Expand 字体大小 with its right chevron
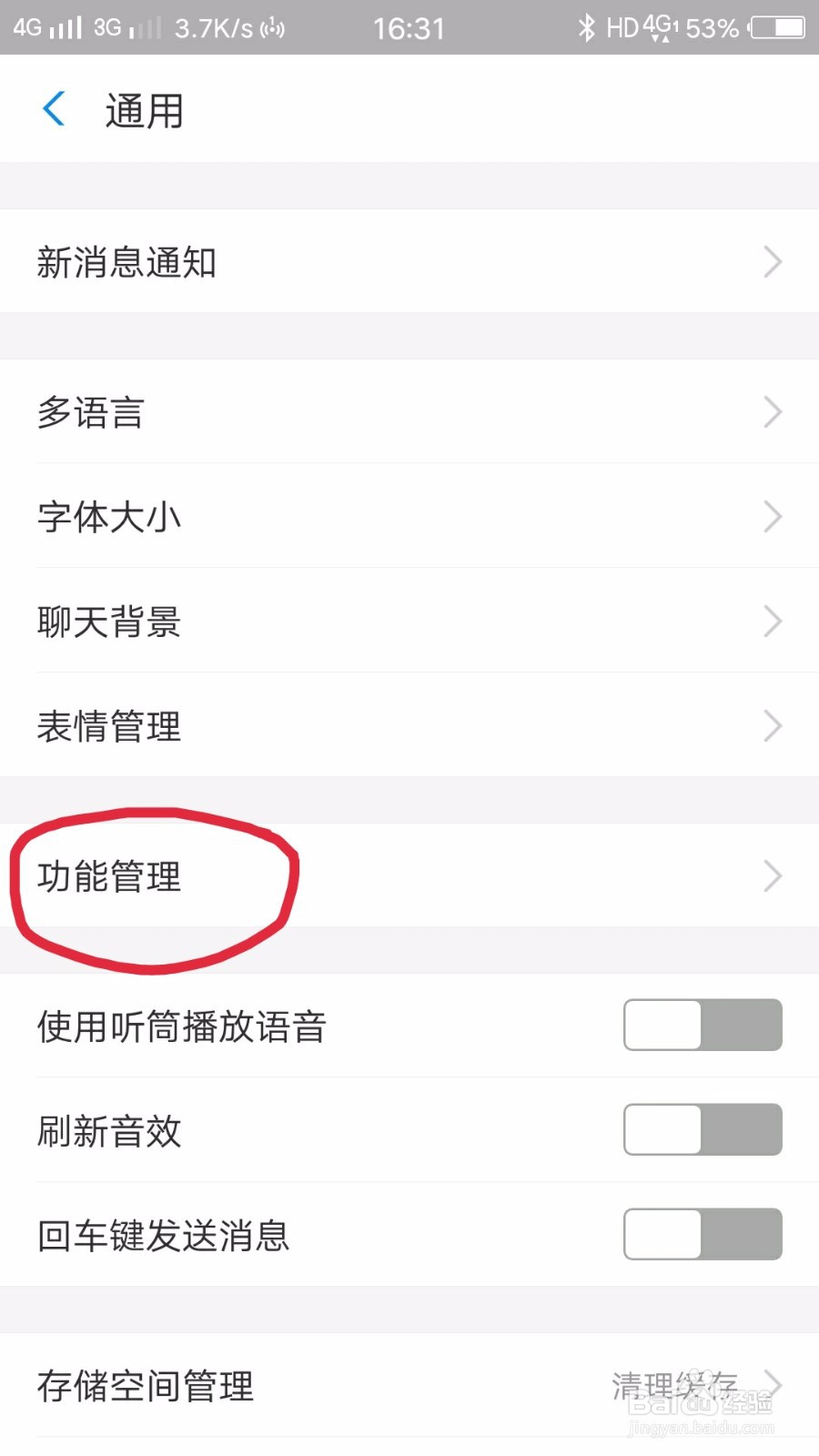Viewport: 819px width, 1456px height. [x=773, y=516]
